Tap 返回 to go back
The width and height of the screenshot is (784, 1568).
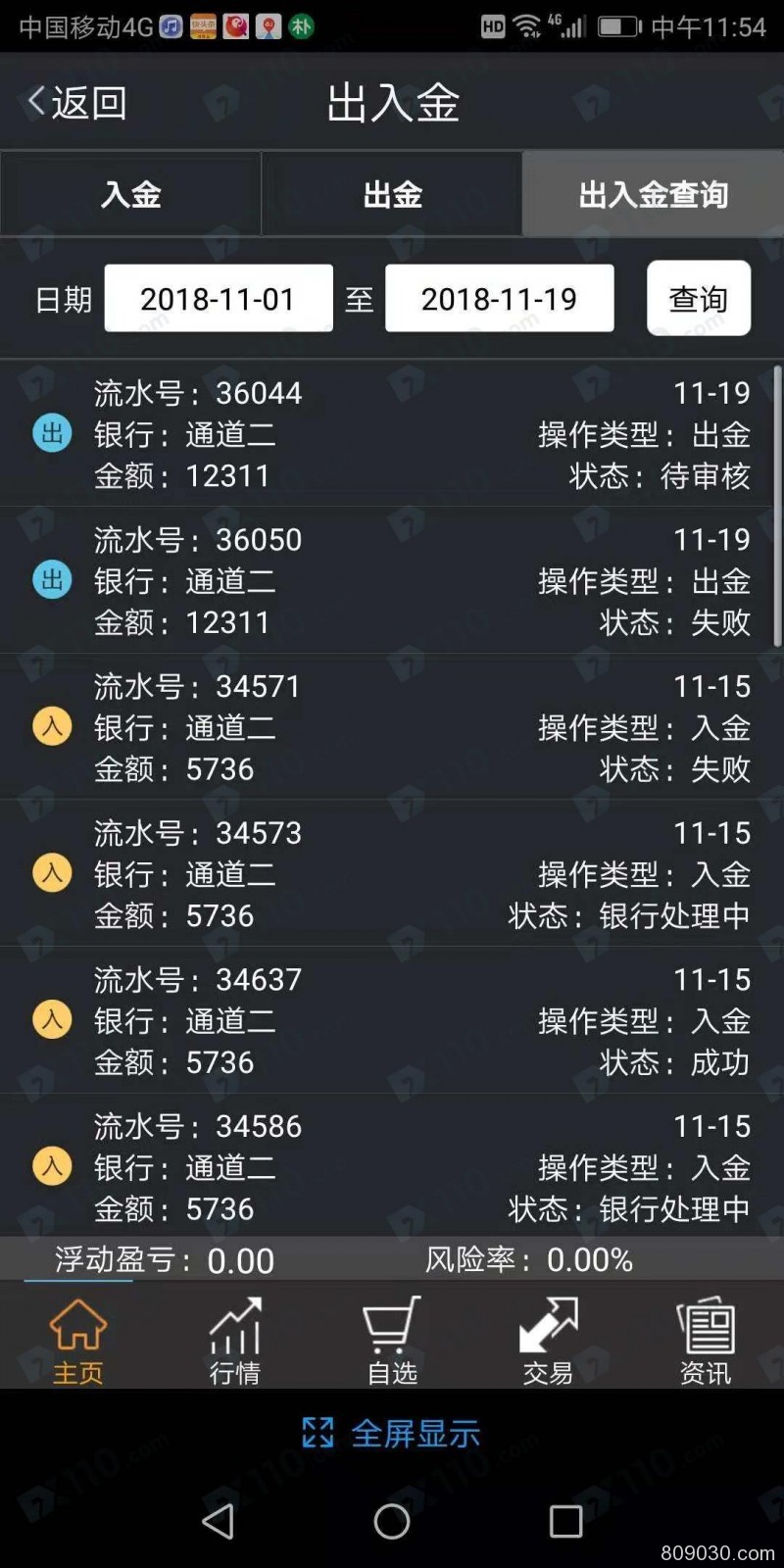76,102
